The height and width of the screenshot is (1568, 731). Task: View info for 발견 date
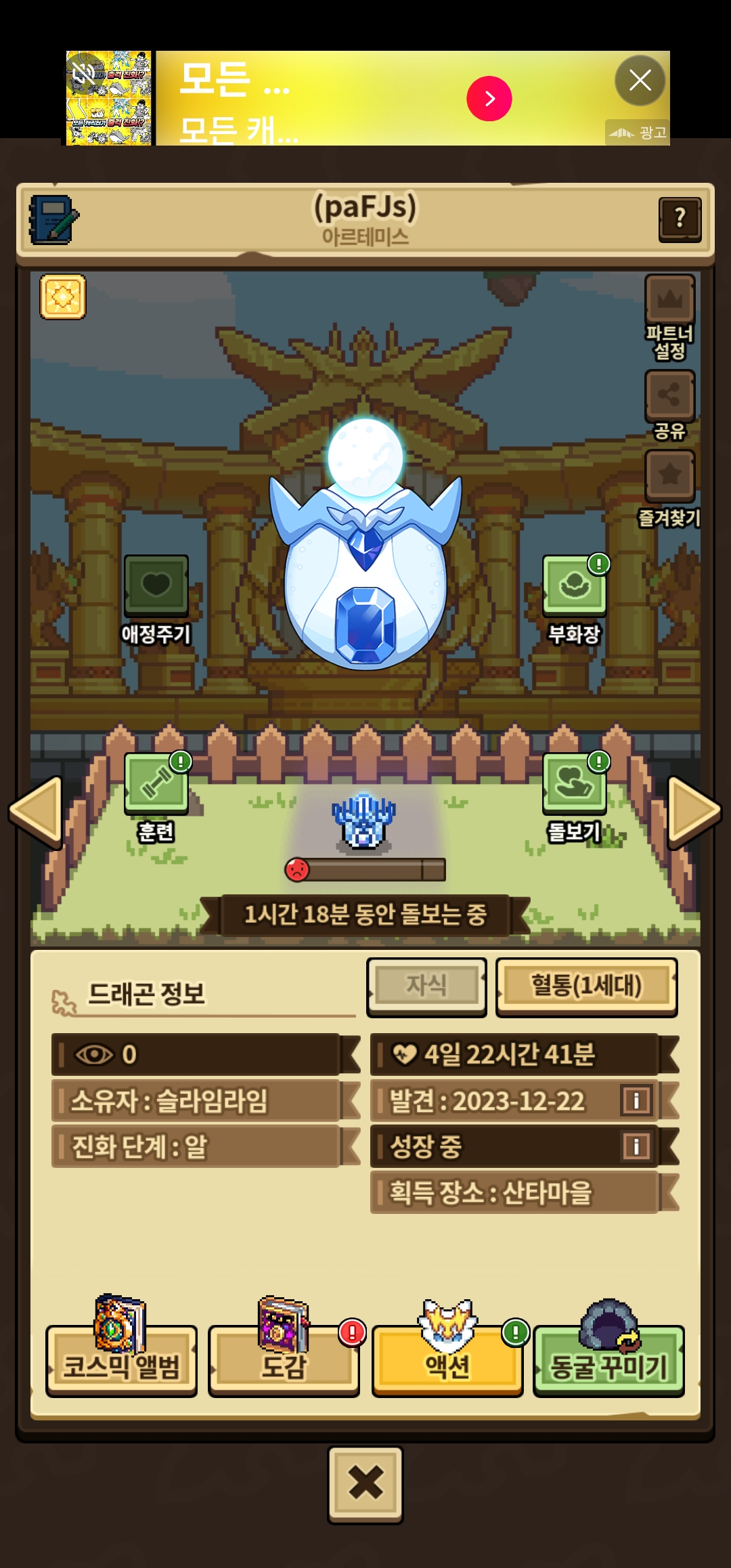[636, 1100]
